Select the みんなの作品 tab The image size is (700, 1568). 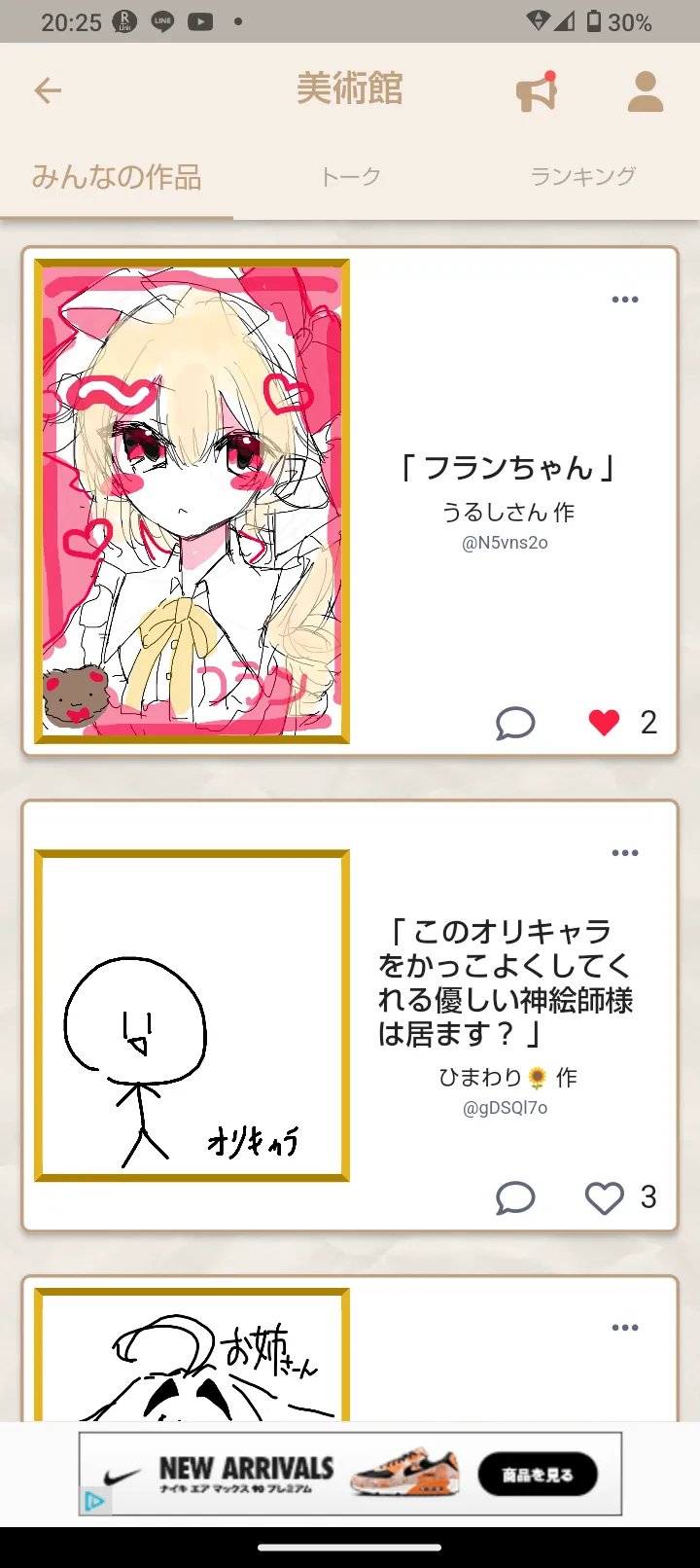tap(117, 176)
